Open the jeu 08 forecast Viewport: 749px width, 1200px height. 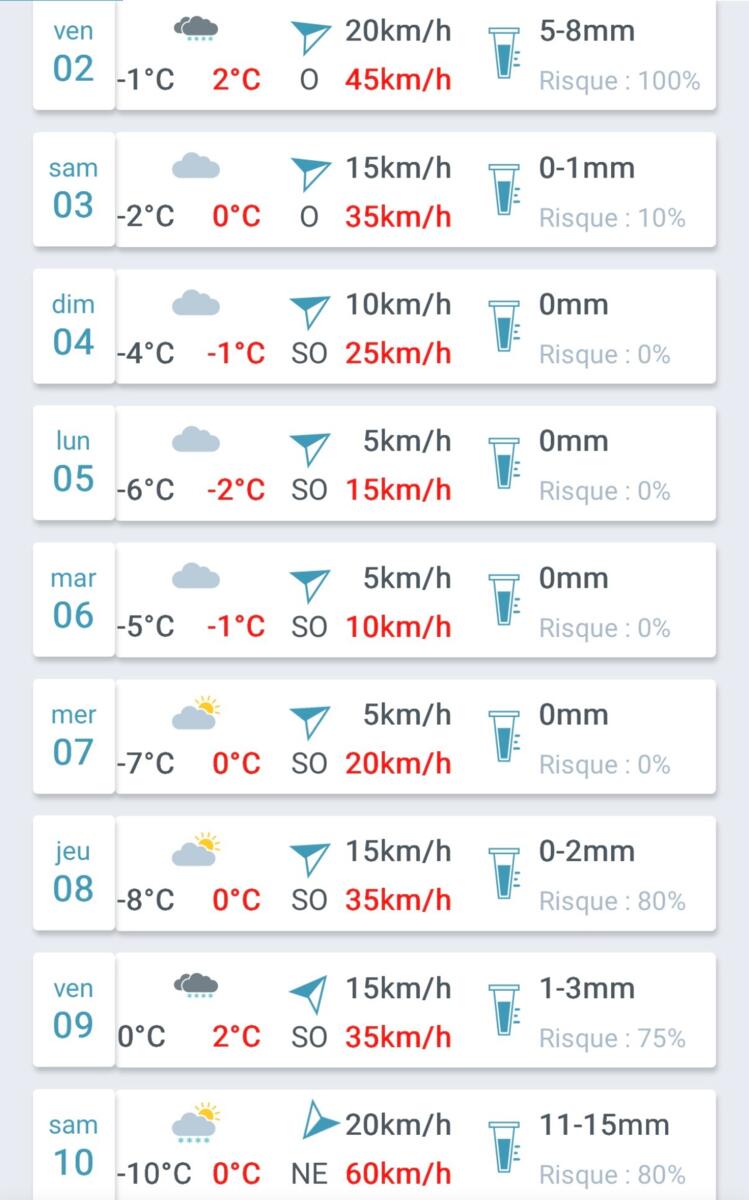coord(374,875)
